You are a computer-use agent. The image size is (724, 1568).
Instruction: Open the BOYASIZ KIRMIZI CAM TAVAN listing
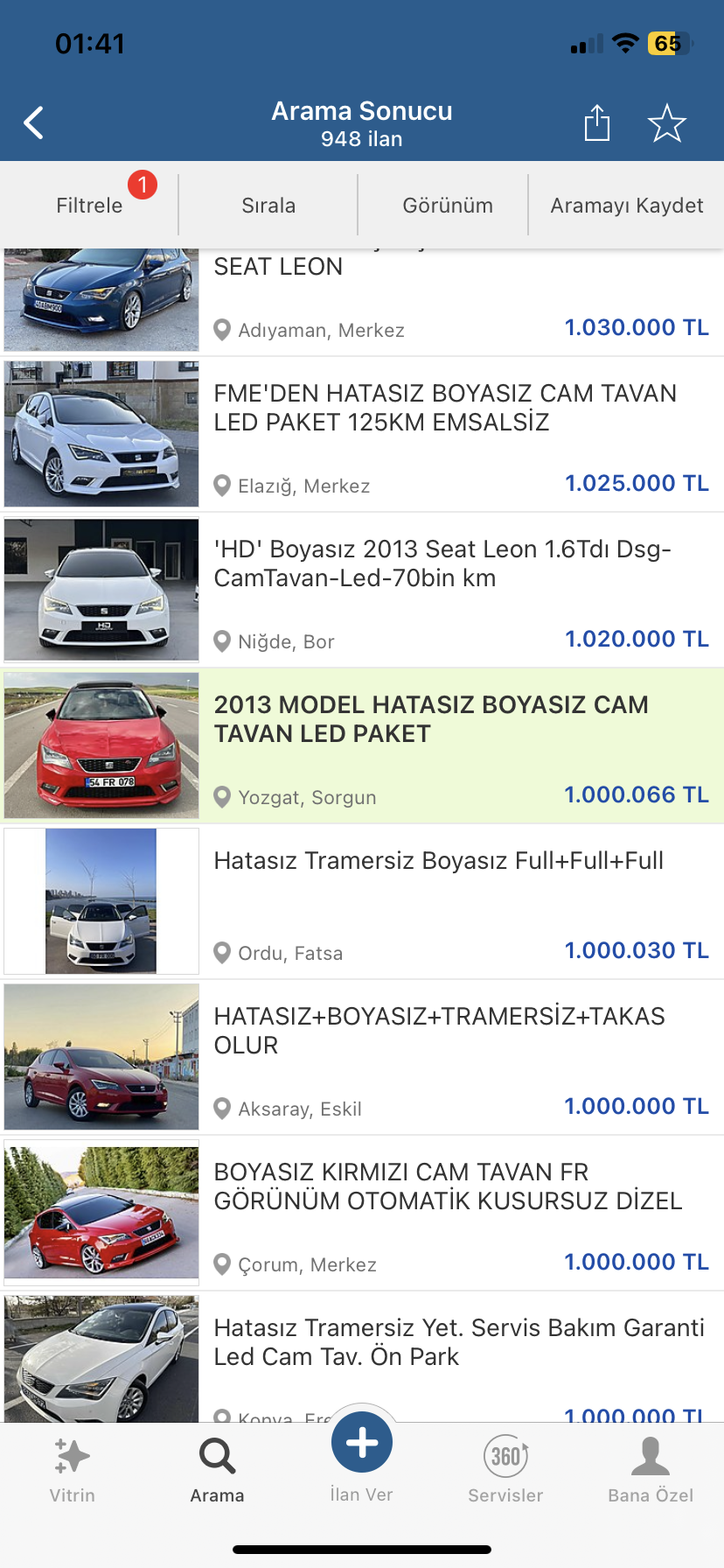[362, 1214]
